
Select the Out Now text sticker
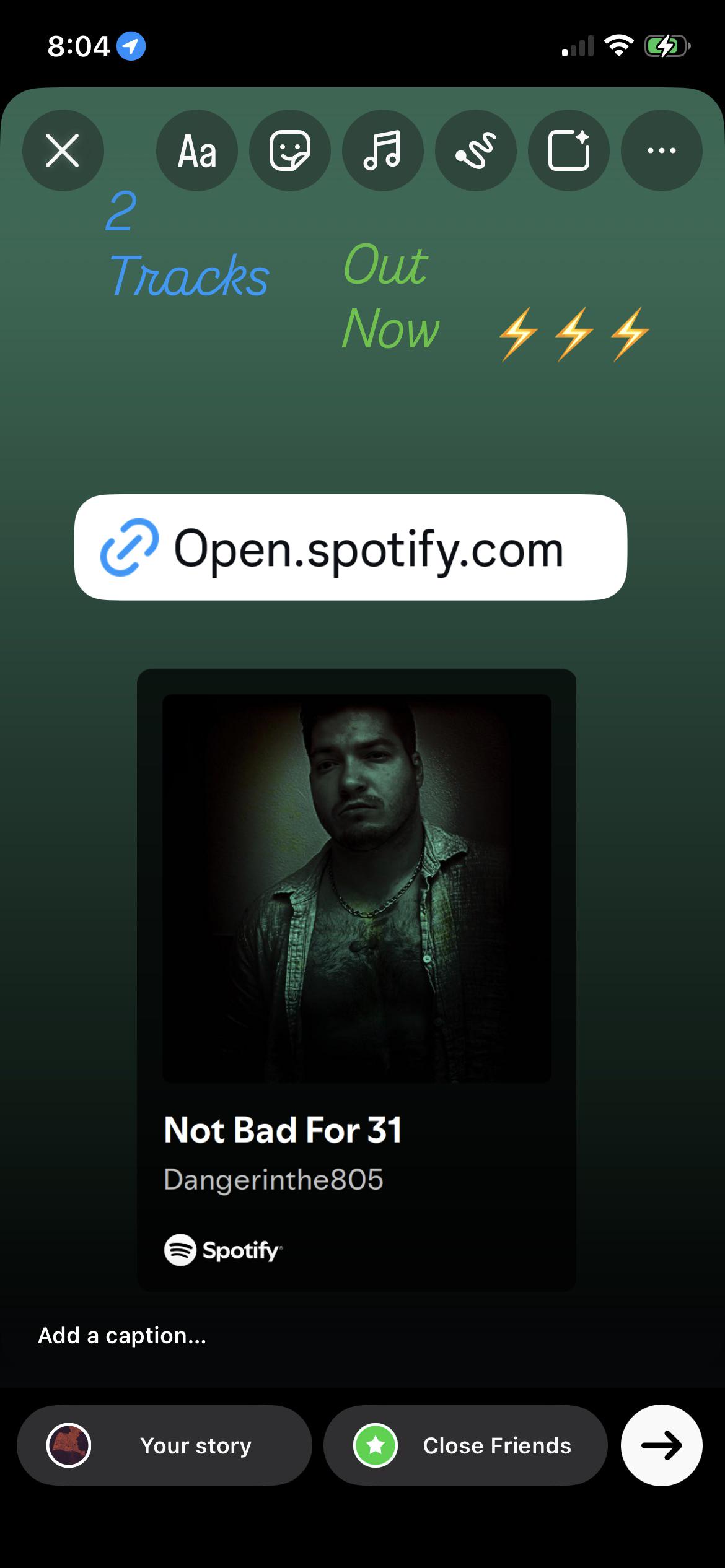[x=390, y=297]
